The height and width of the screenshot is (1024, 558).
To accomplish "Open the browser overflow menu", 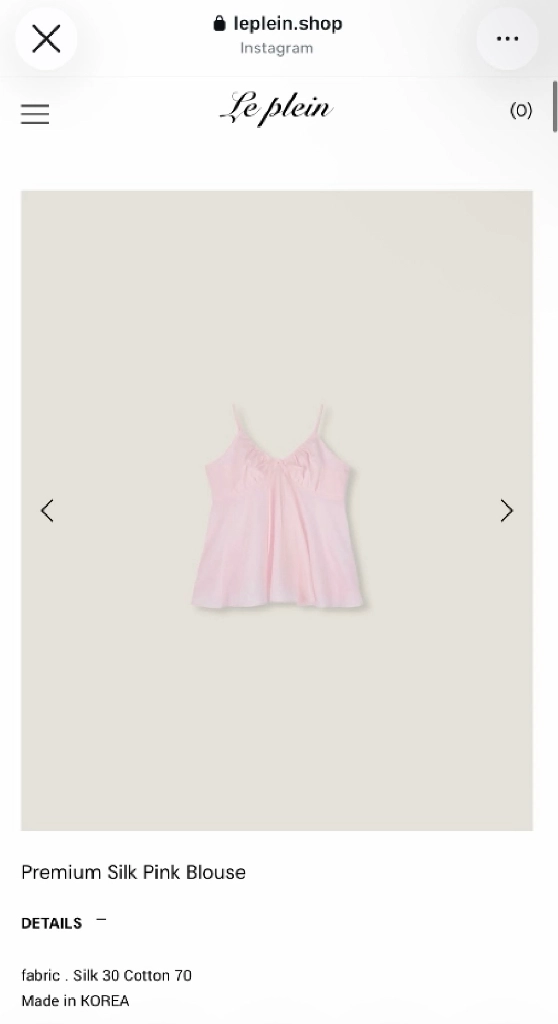I will [x=507, y=39].
